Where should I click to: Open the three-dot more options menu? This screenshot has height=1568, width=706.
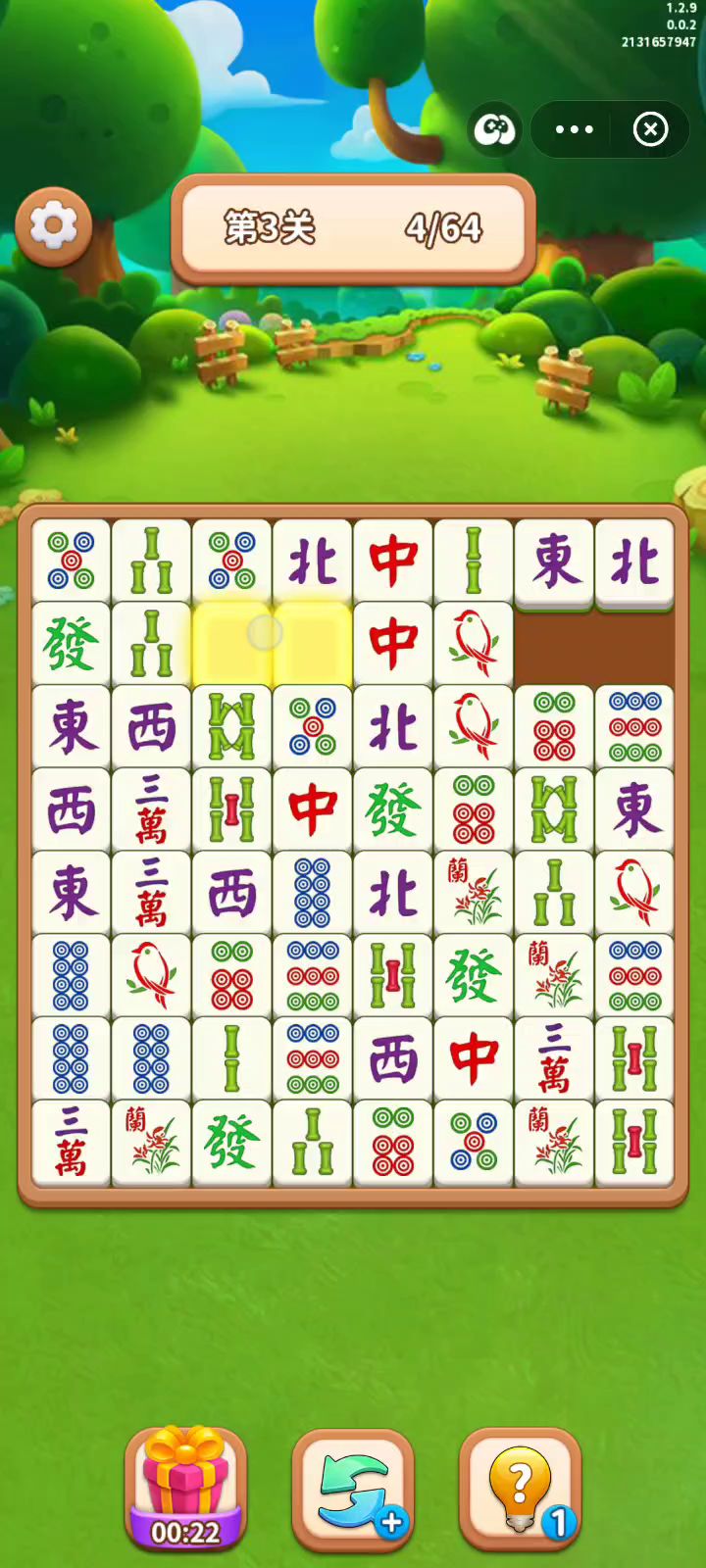pyautogui.click(x=574, y=129)
